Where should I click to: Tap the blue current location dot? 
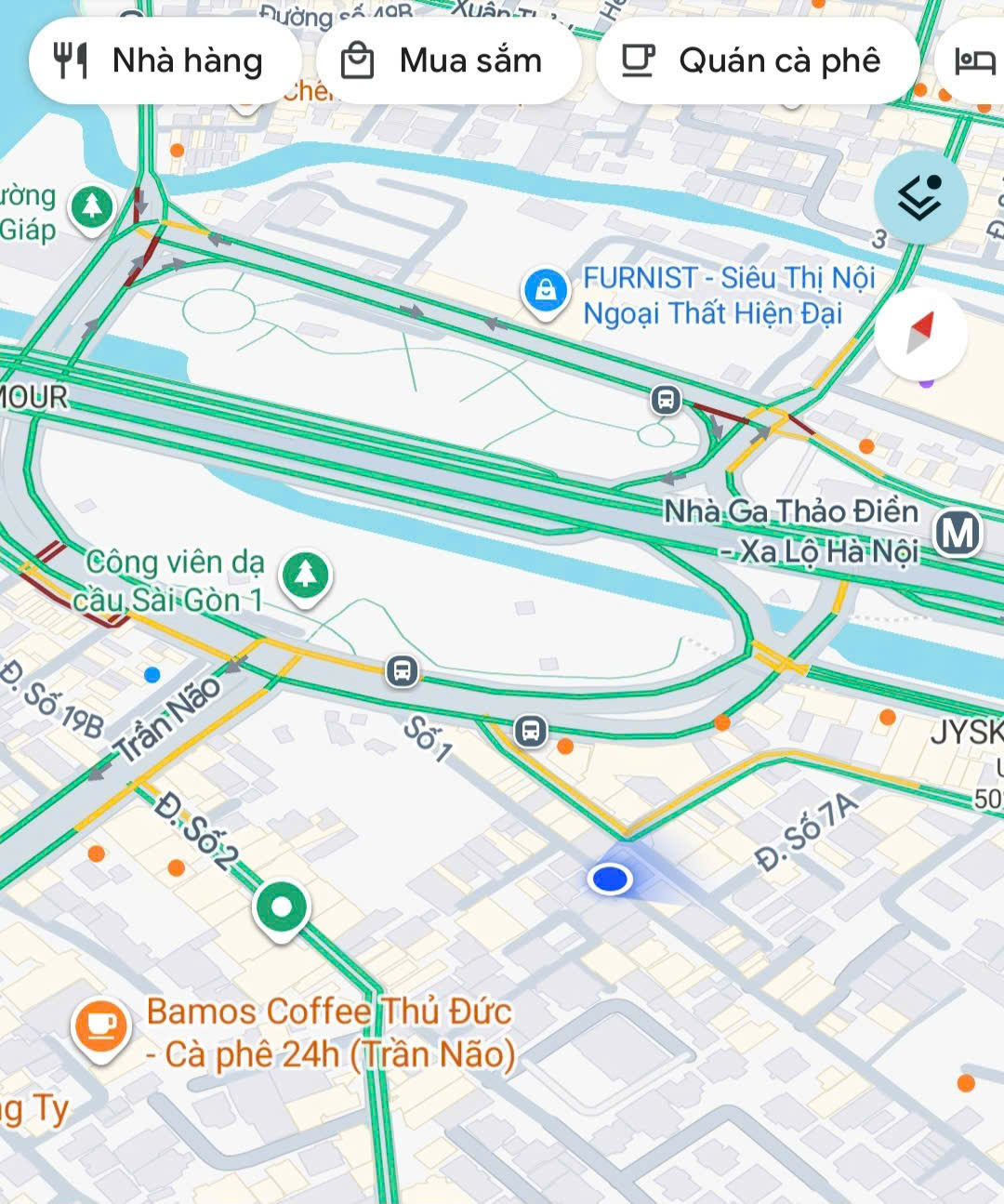coord(610,878)
